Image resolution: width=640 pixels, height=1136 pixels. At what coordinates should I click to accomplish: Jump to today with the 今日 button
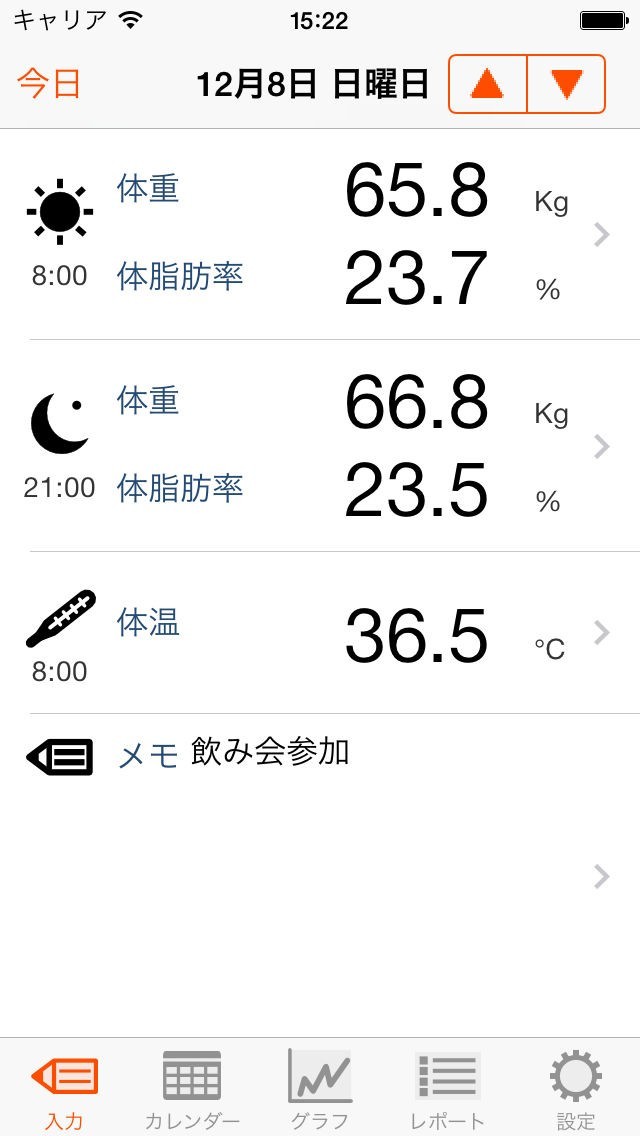(49, 84)
